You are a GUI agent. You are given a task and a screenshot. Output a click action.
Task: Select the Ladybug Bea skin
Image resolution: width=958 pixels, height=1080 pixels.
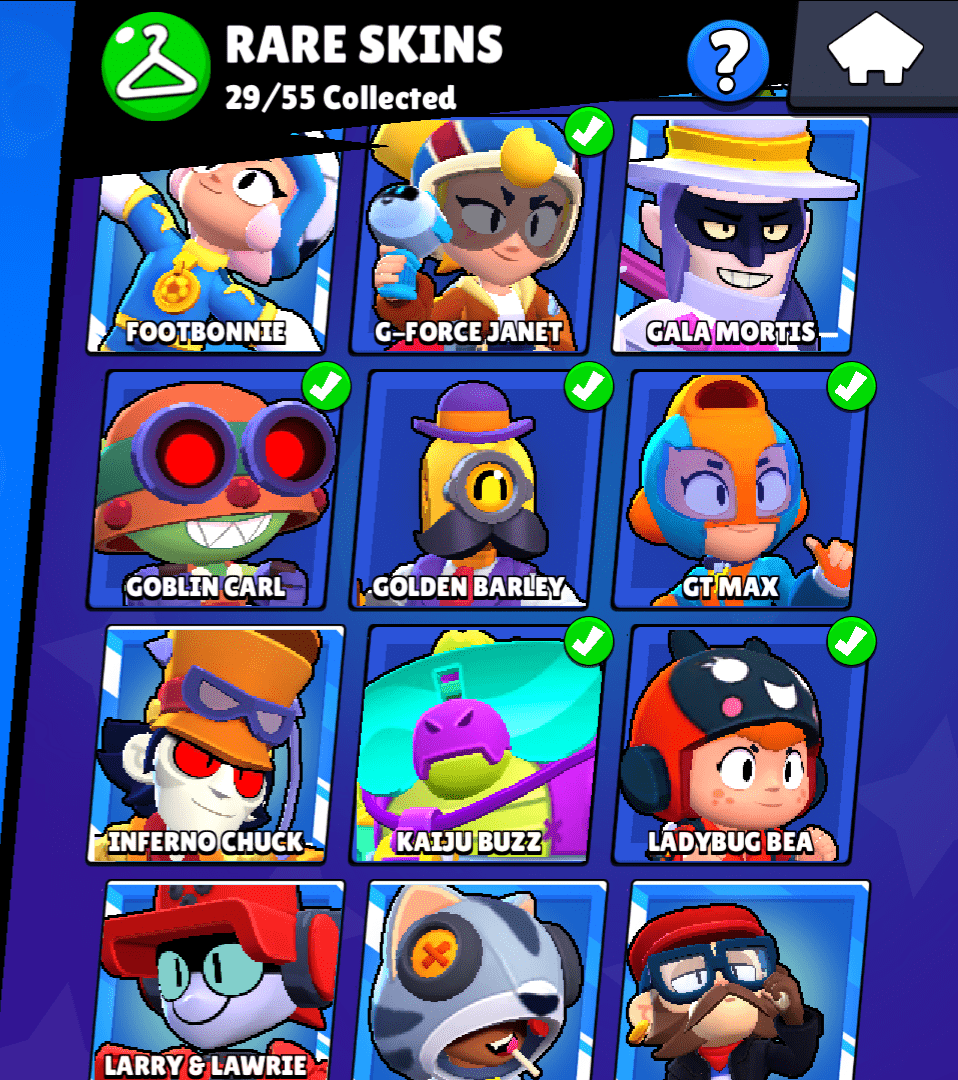pyautogui.click(x=742, y=745)
